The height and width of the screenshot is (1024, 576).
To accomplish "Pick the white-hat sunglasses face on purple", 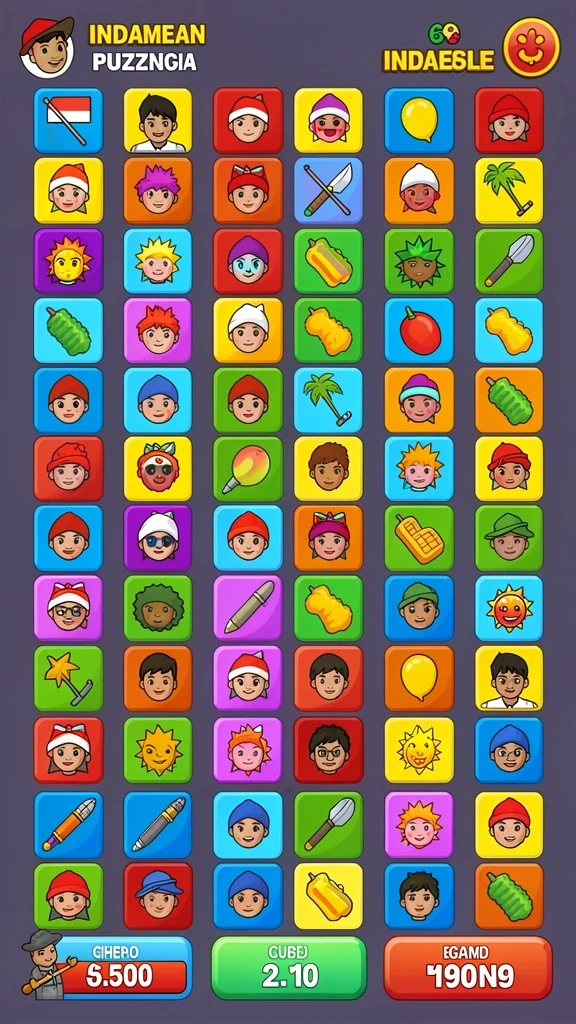I will point(157,538).
